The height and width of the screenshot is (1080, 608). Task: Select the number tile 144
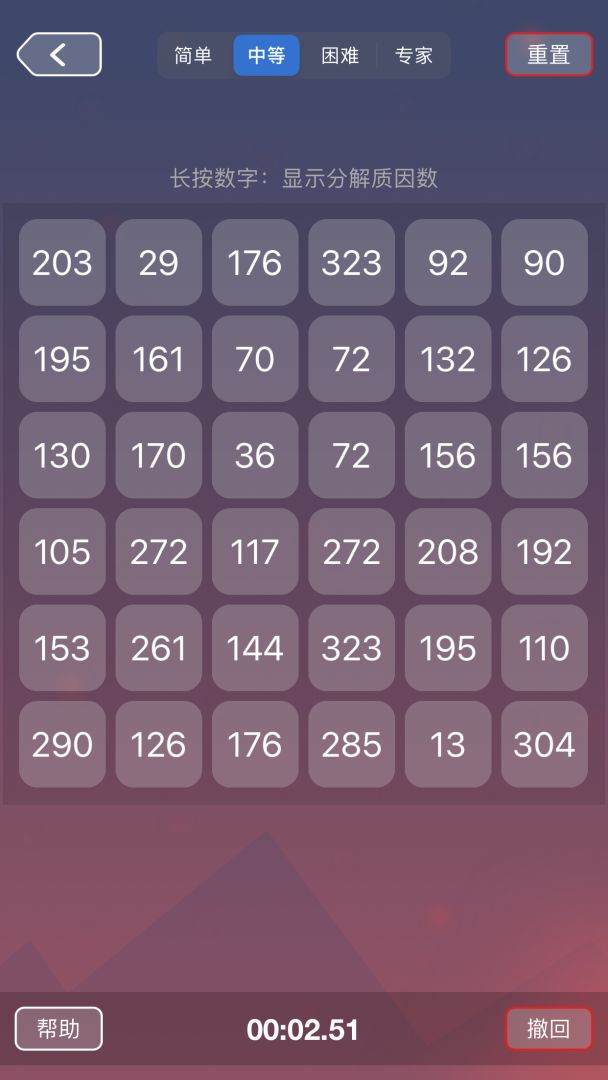(255, 649)
